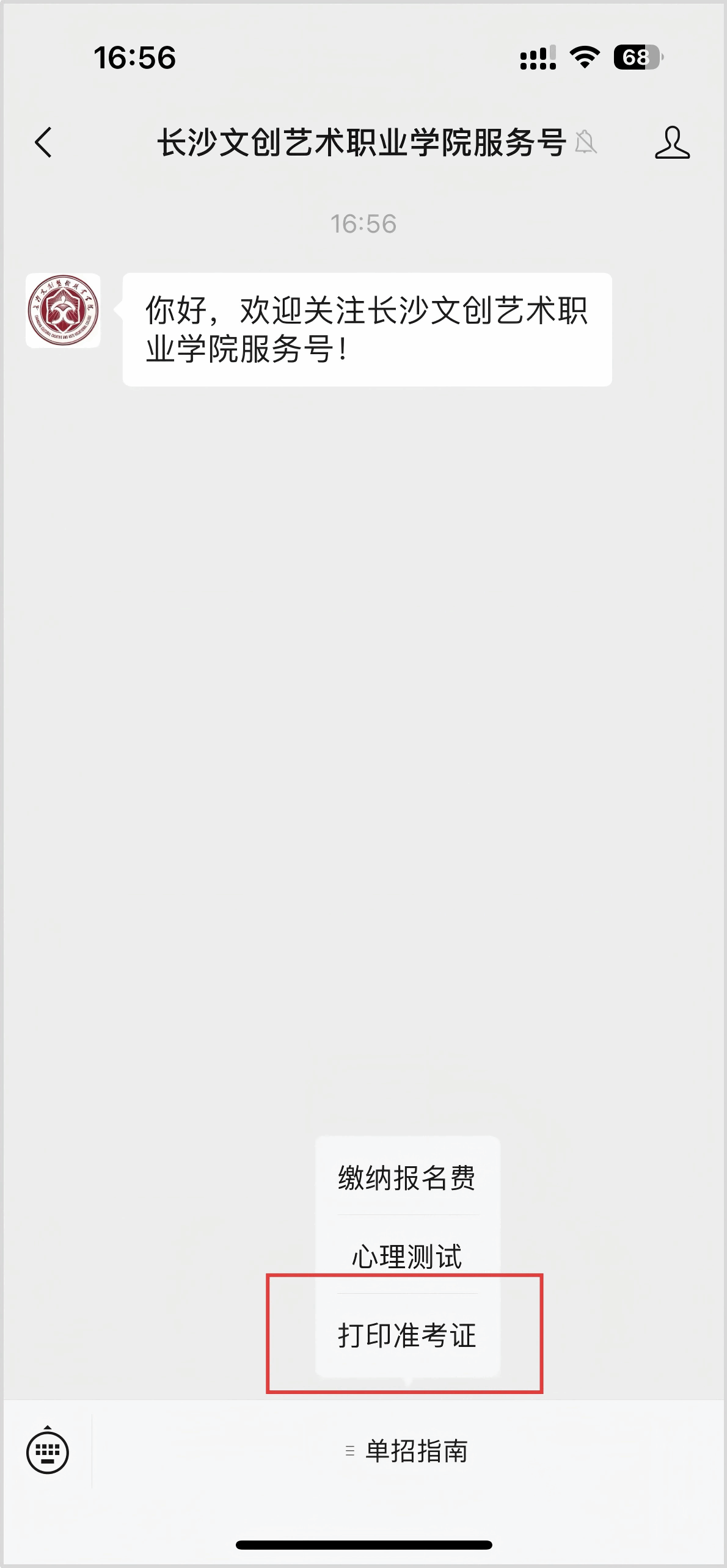Select 缴纳报名费 from the popup menu
The image size is (727, 1568).
pos(407,1178)
